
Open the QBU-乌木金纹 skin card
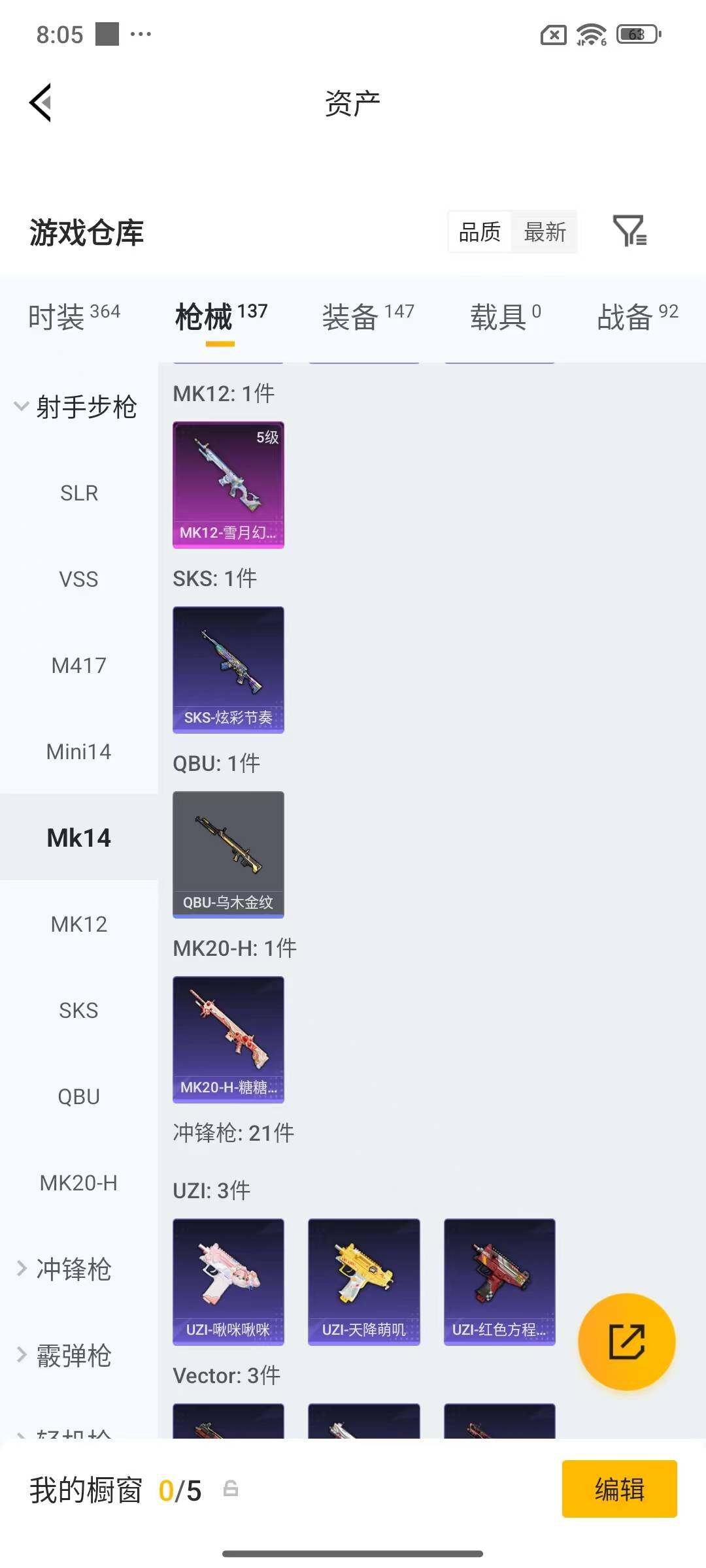[x=228, y=855]
